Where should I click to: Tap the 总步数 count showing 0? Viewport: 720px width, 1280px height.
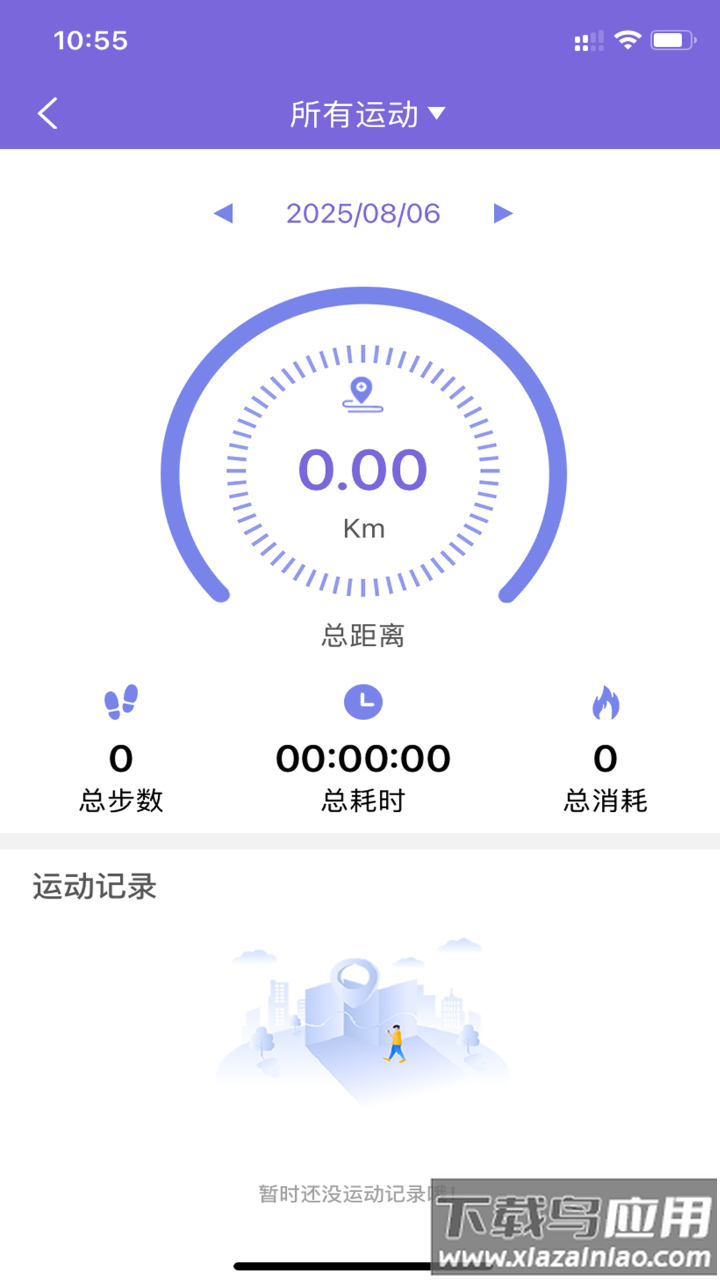tap(119, 758)
